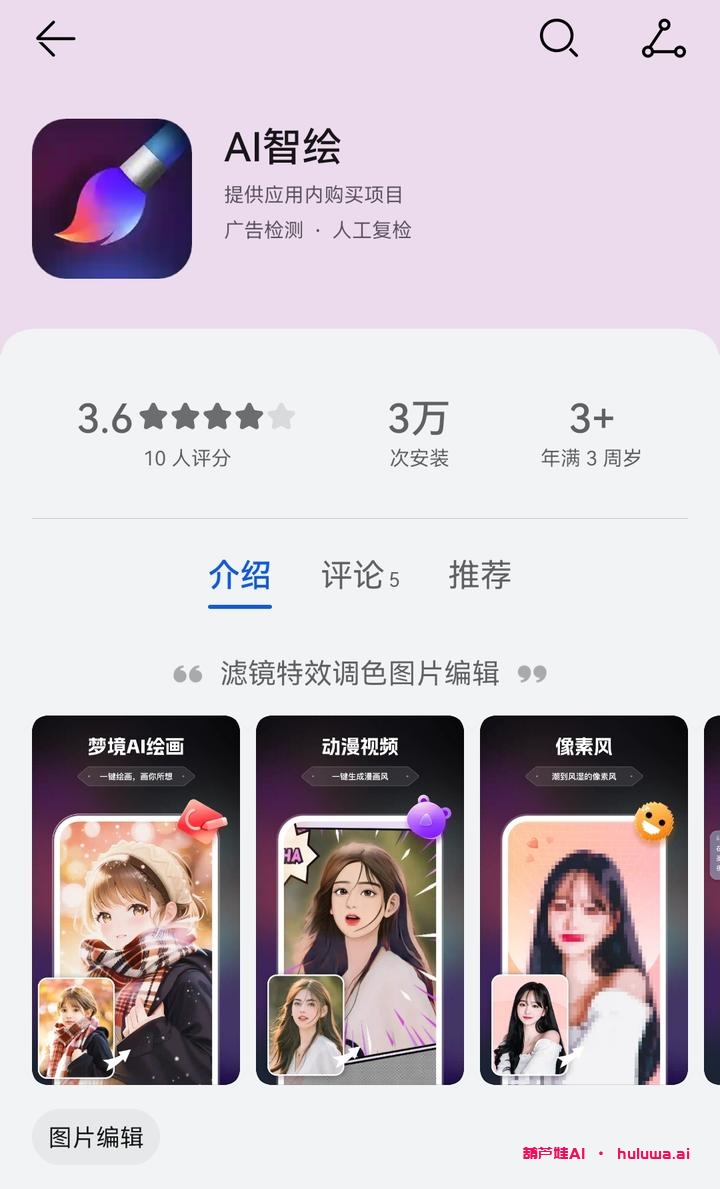Open search from the magnifier icon
Image resolution: width=720 pixels, height=1189 pixels.
pyautogui.click(x=558, y=39)
